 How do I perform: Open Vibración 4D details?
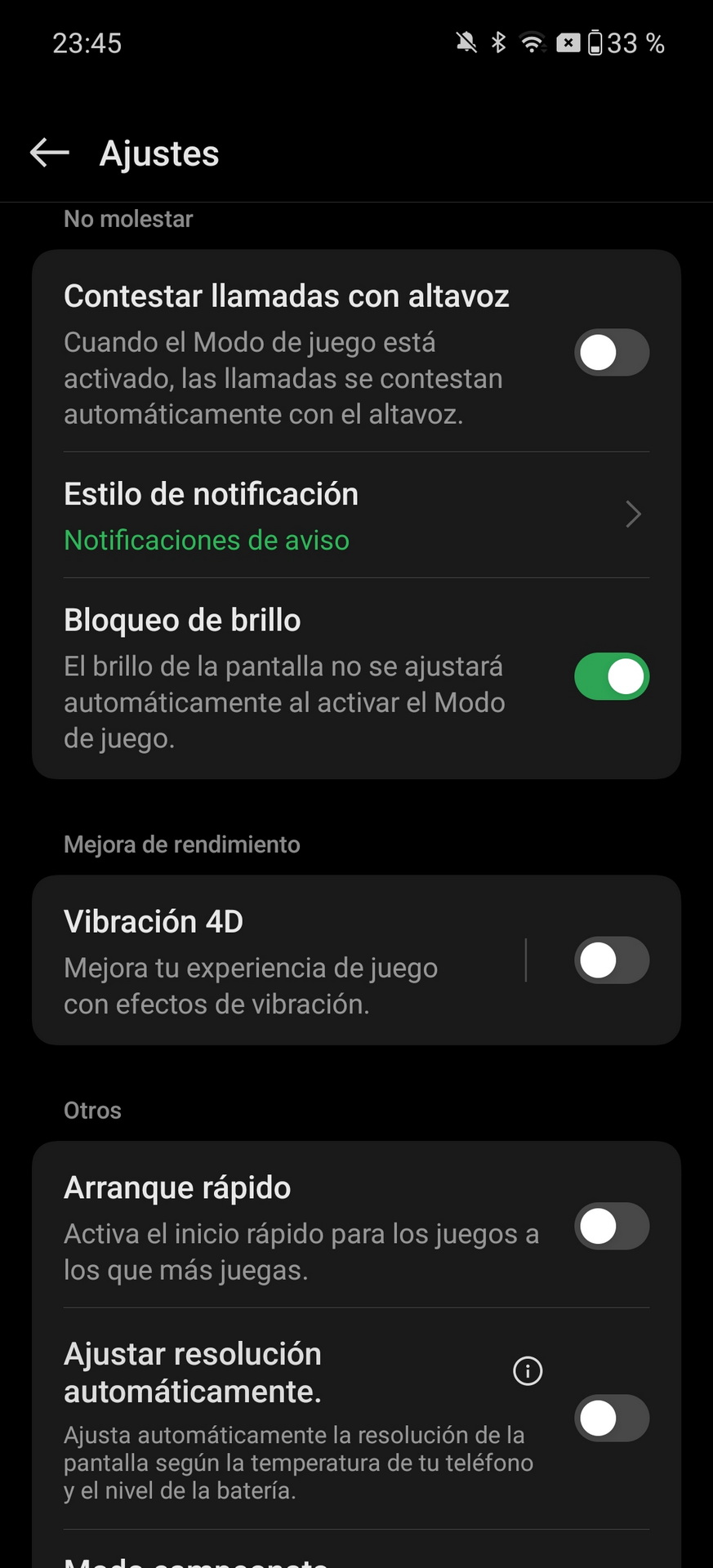(278, 960)
